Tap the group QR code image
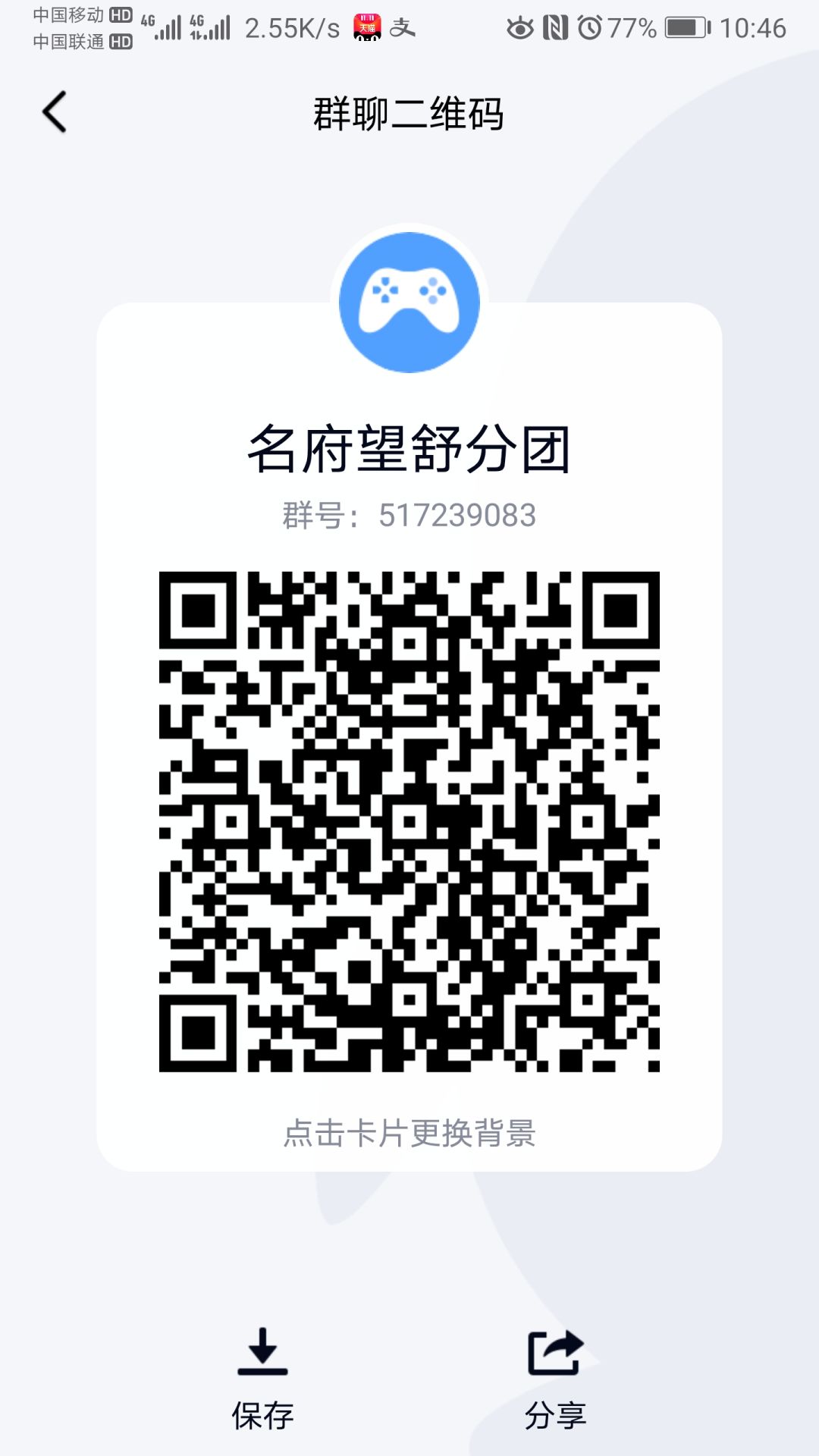 coord(409,819)
